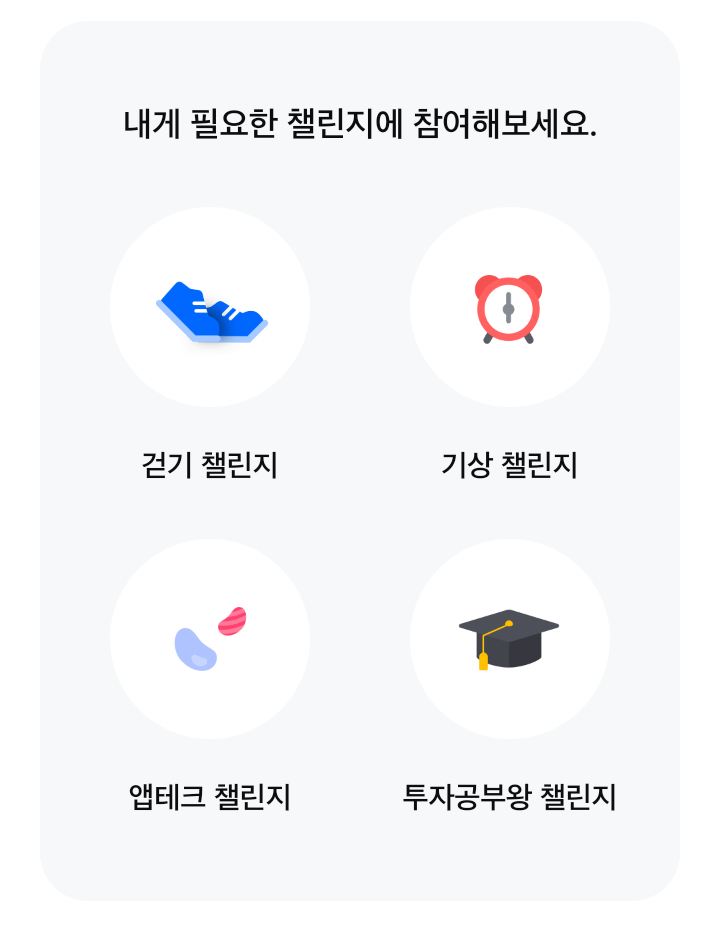Open the 걷기 챌린지 sneaker tile
Viewport: 720px width, 936px height.
210,307
